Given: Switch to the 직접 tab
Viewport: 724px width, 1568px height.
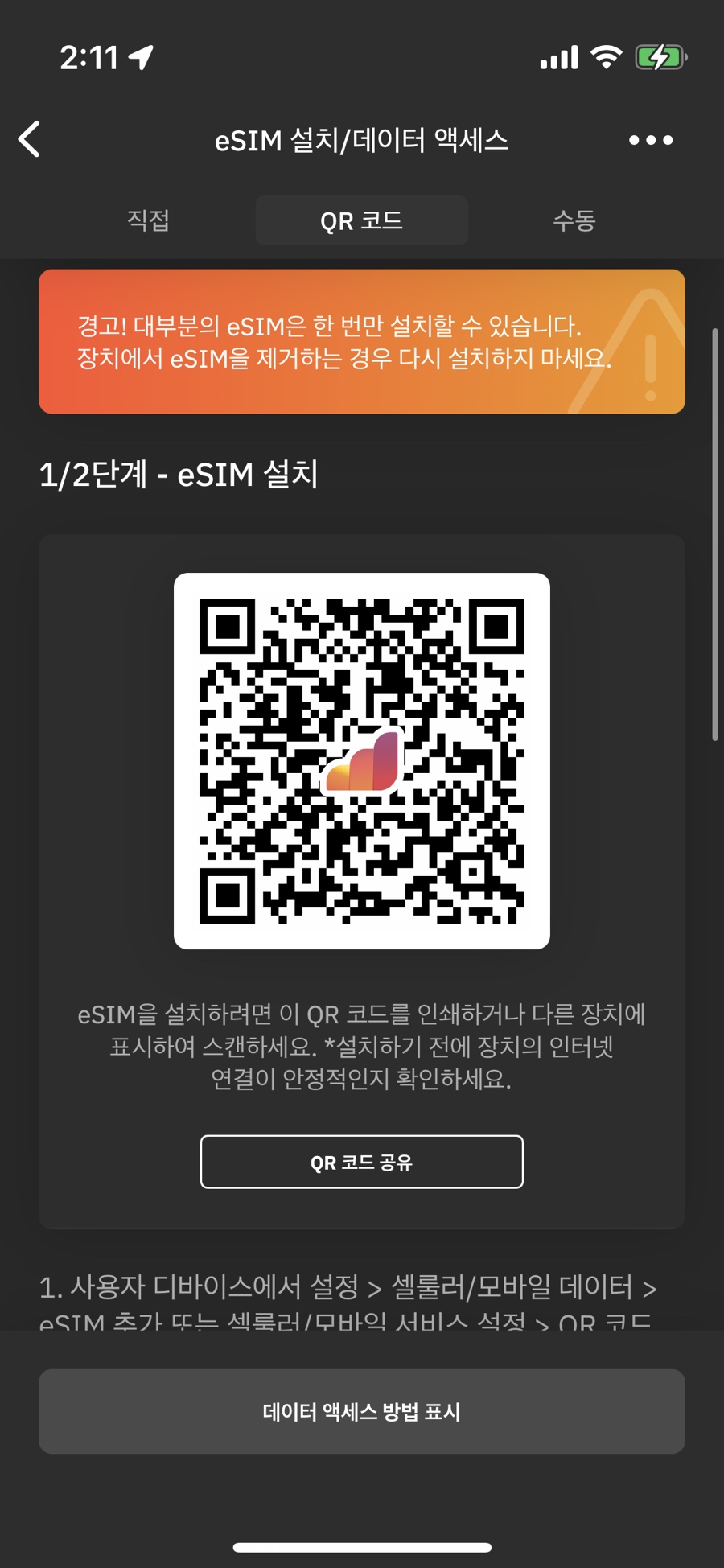Looking at the screenshot, I should (x=149, y=220).
